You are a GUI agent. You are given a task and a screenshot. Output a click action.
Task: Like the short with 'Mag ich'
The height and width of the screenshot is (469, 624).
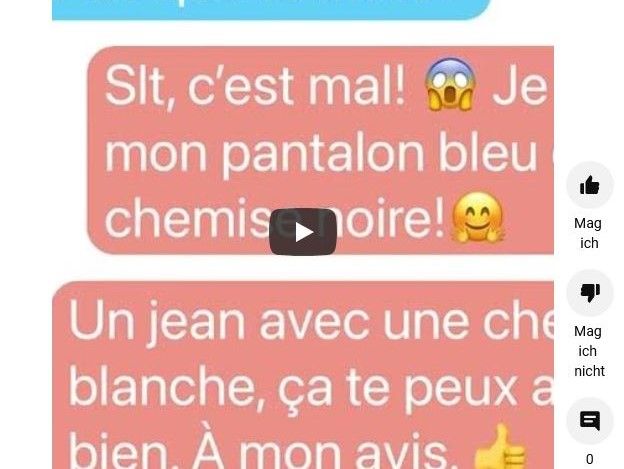[589, 186]
